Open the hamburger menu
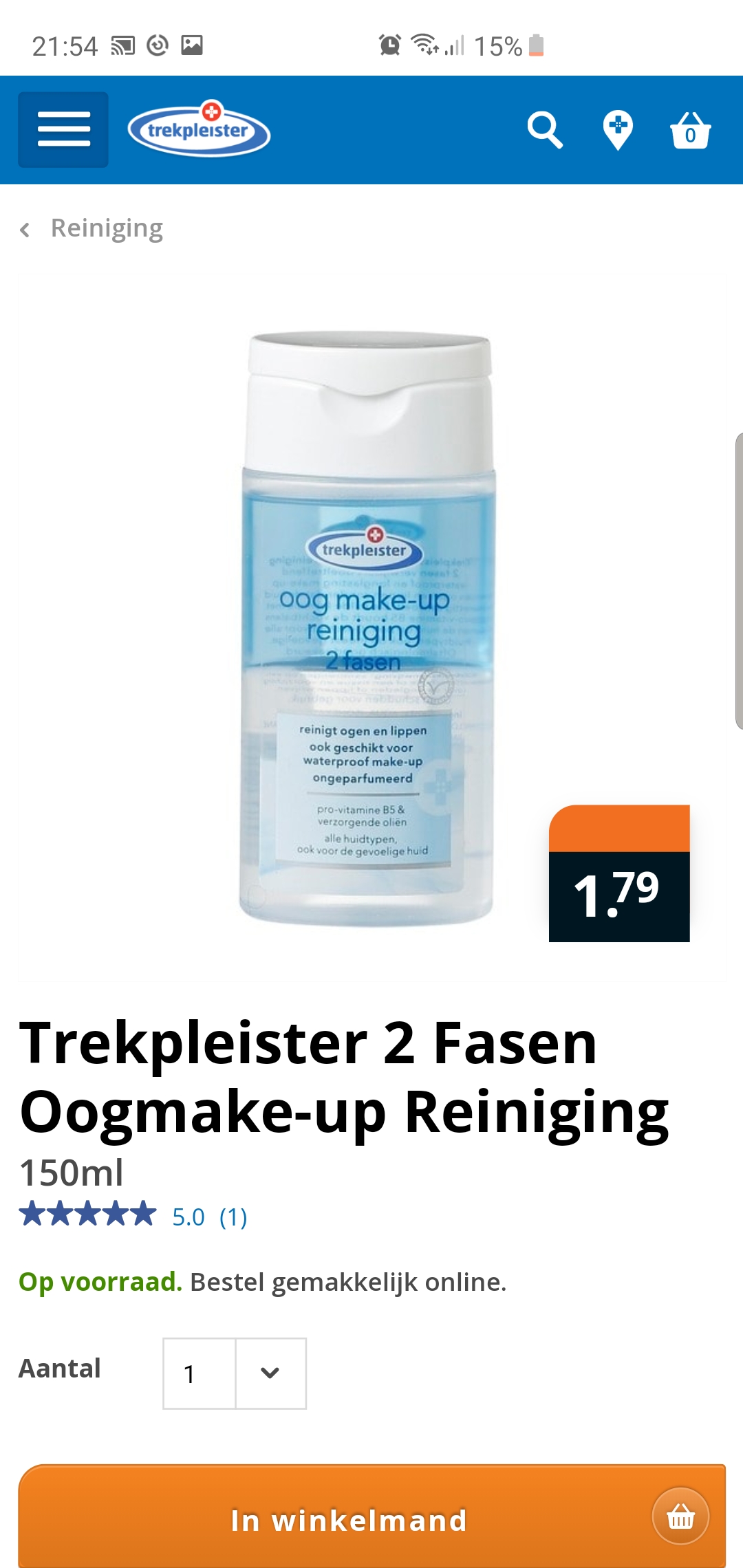This screenshot has height=1568, width=743. pos(63,129)
